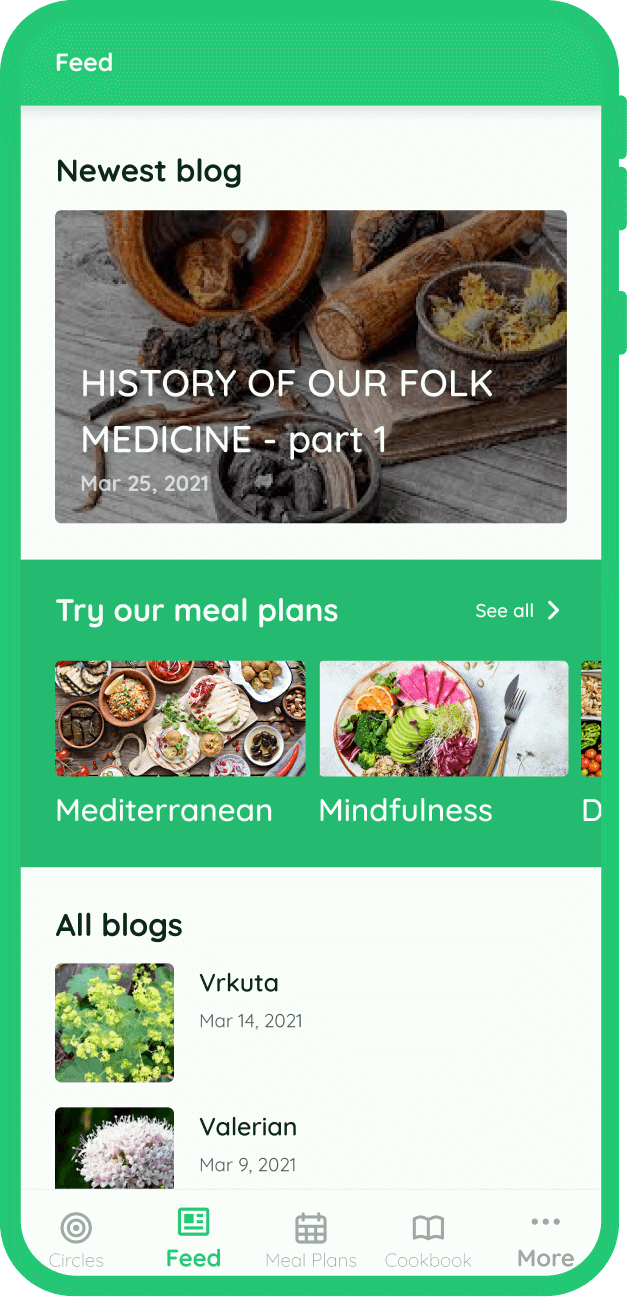627x1297 pixels.
Task: Open the History of Our Folk Medicine blog
Action: 311,366
